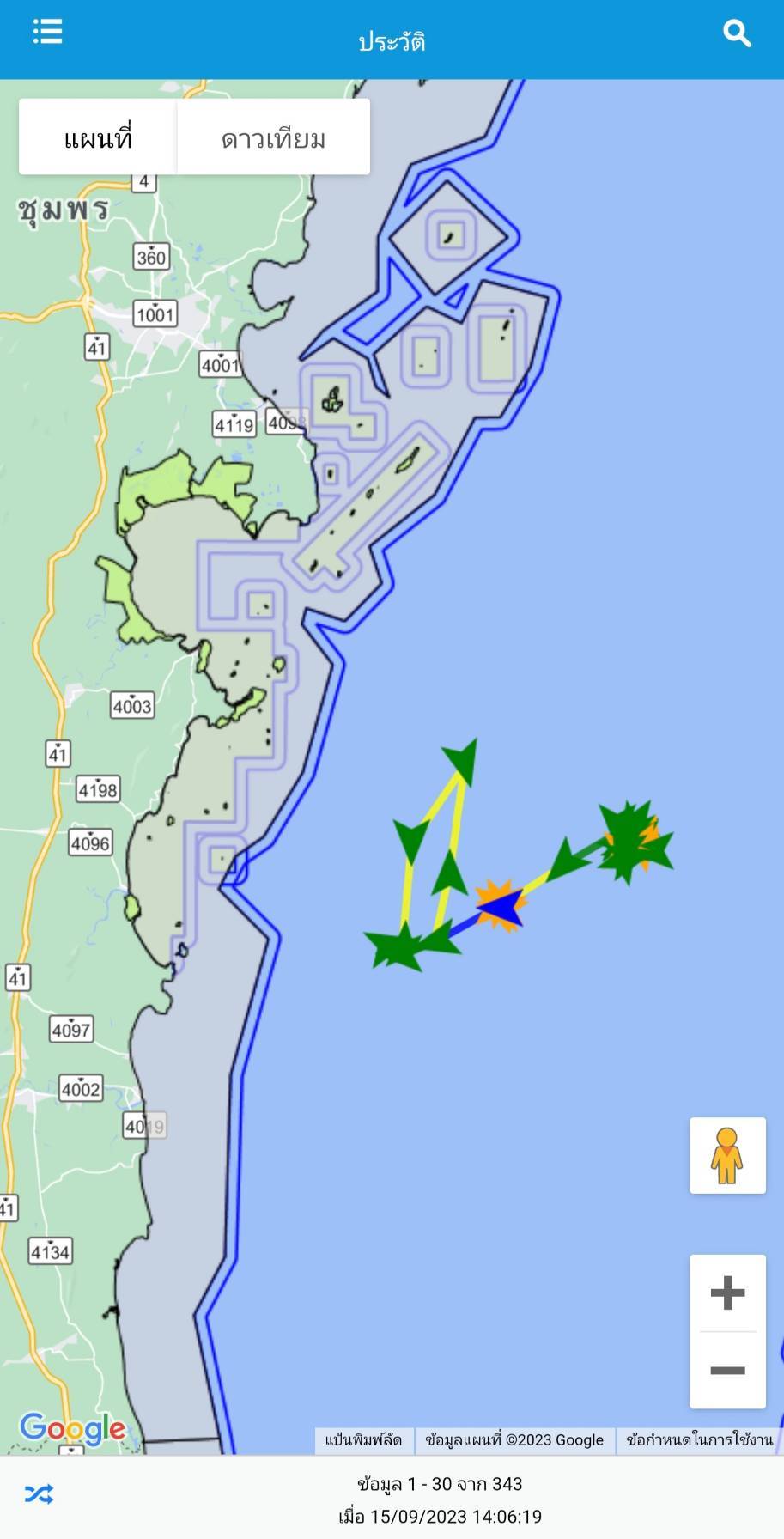Viewport: 784px width, 1539px height.
Task: Zoom out the map
Action: pyautogui.click(x=727, y=1371)
